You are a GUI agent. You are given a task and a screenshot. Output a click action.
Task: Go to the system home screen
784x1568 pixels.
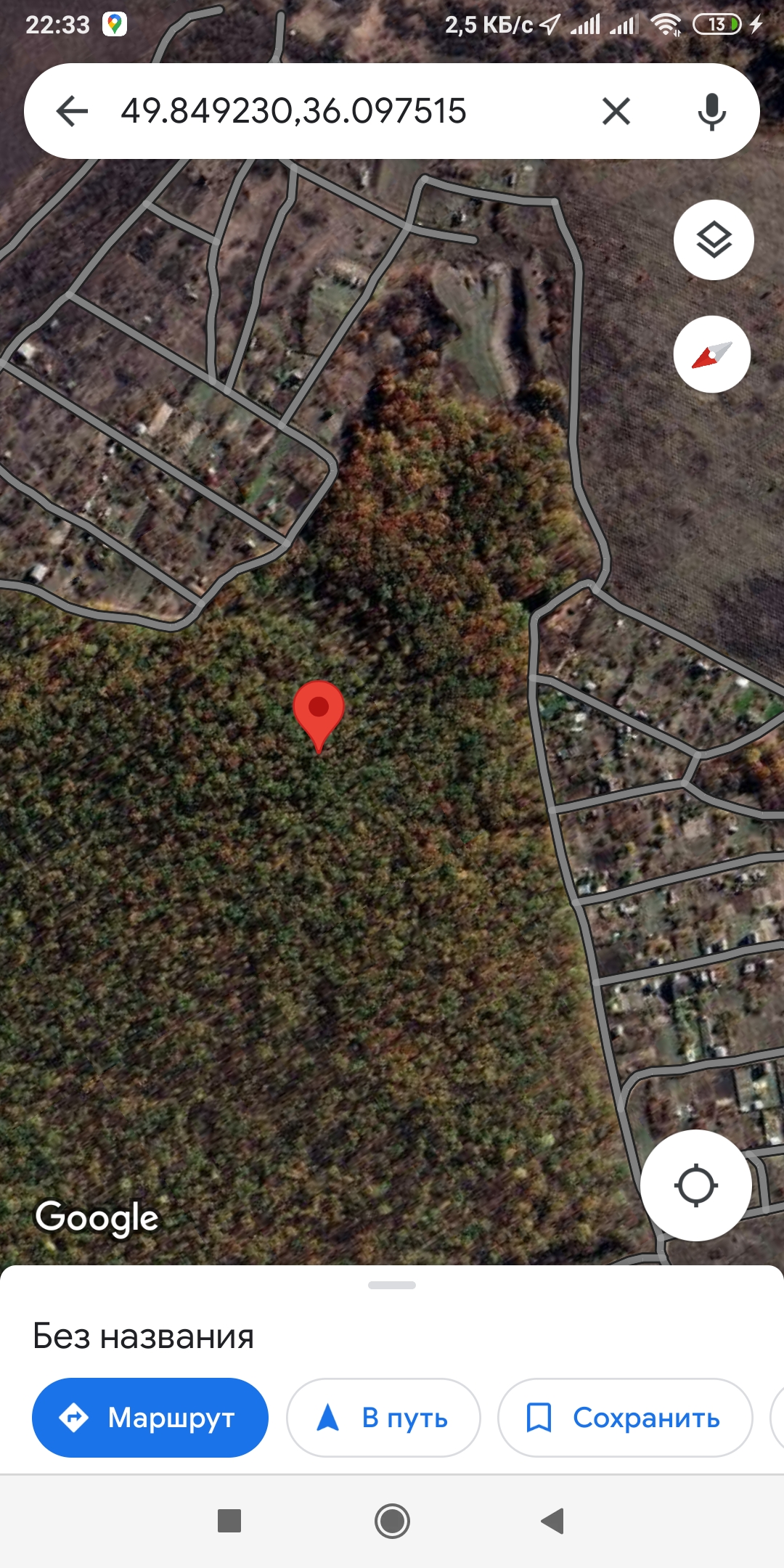[392, 1520]
